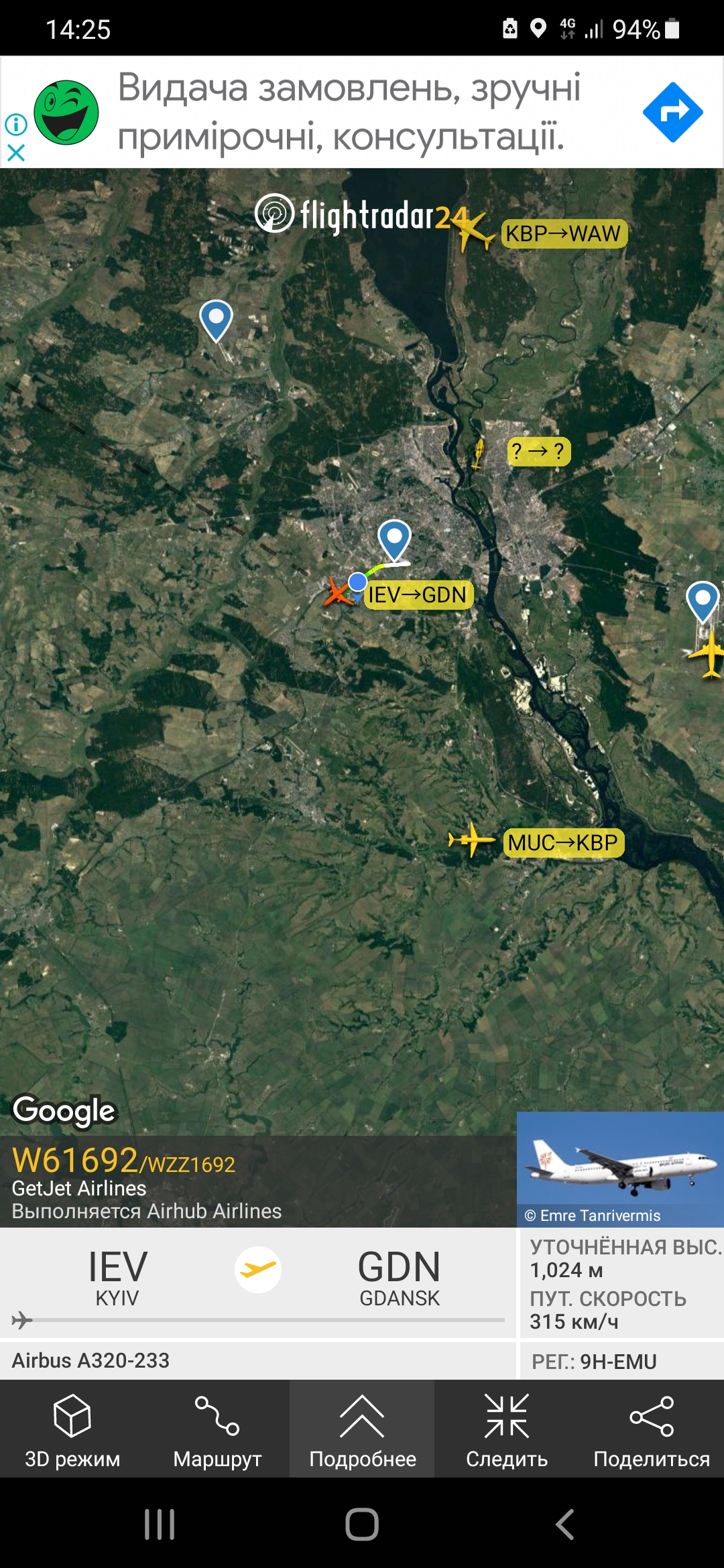The height and width of the screenshot is (1568, 724).
Task: Open ad info icon
Action: pyautogui.click(x=16, y=124)
